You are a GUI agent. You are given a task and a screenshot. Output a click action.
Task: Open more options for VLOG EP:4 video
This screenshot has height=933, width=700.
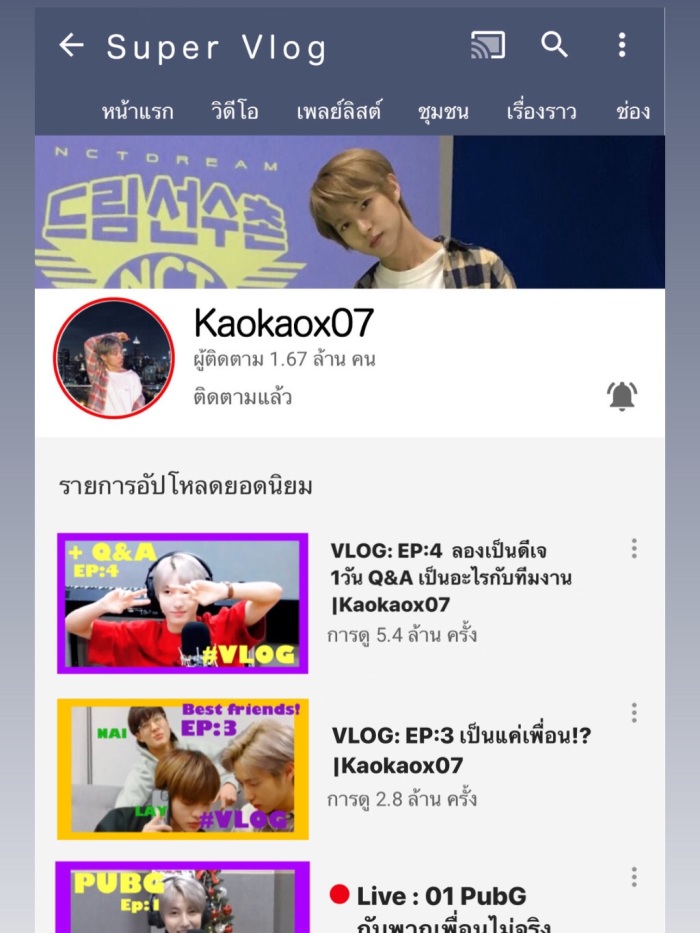coord(634,548)
